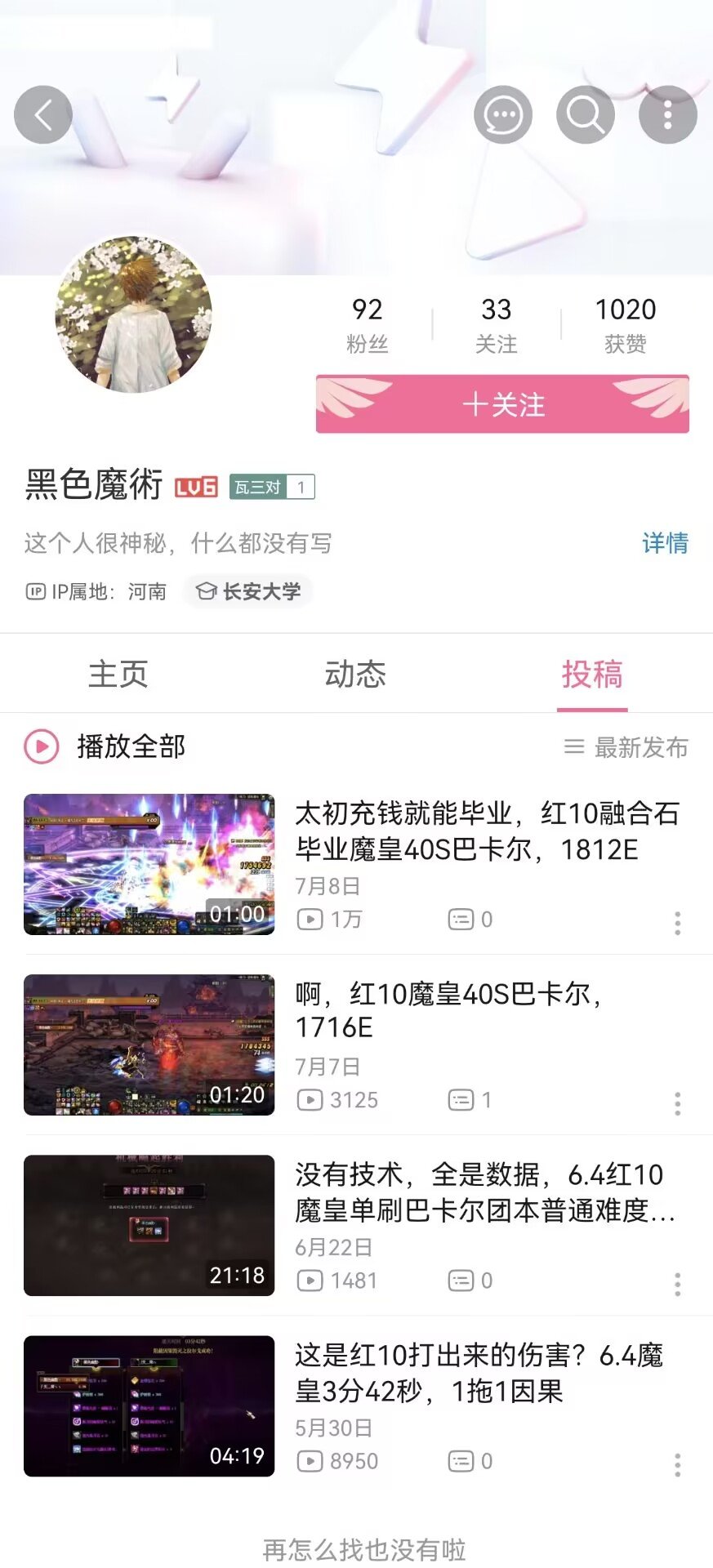Tap the back arrow at top left

click(x=42, y=114)
